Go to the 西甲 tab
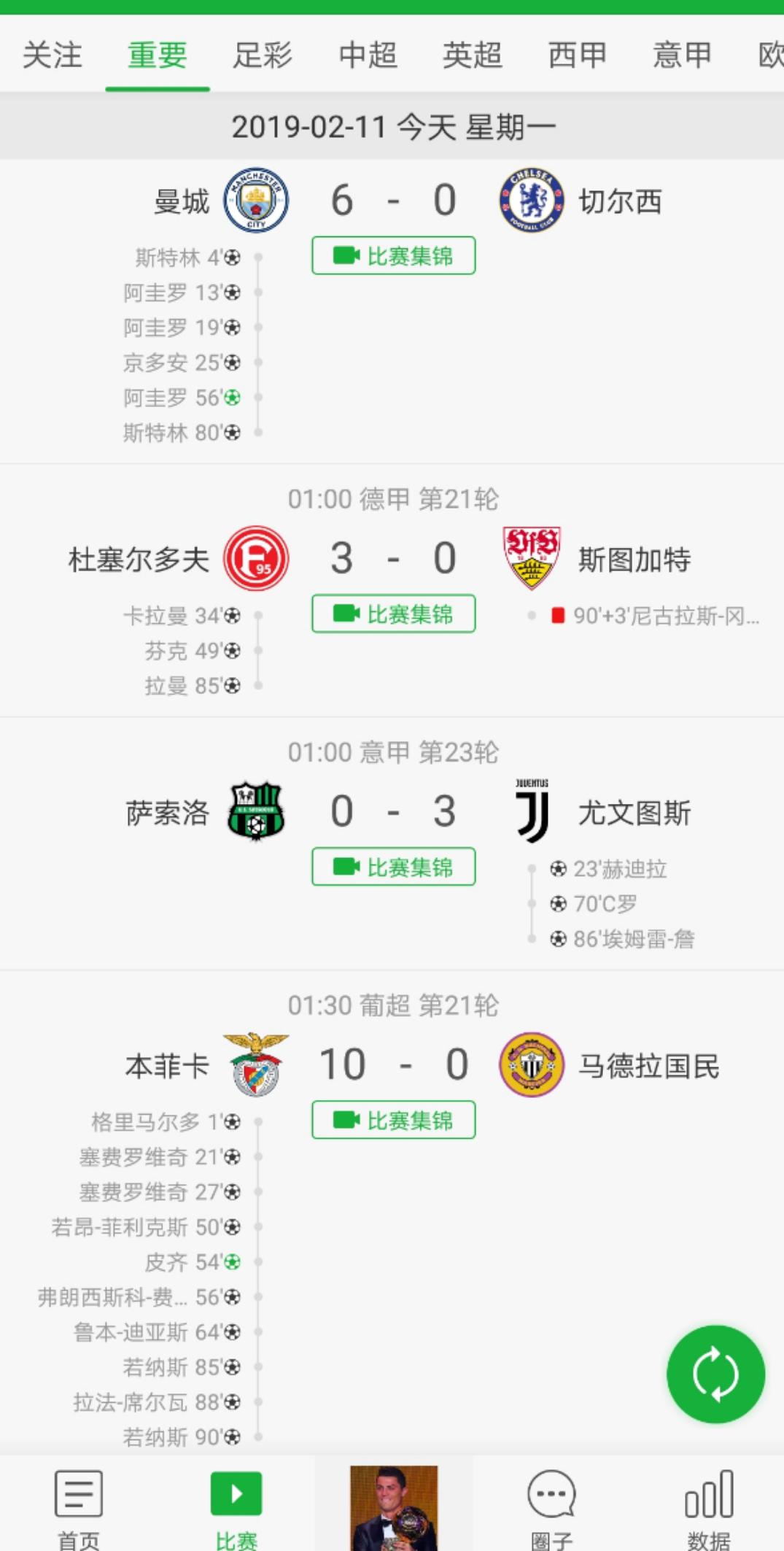The width and height of the screenshot is (784, 1551). pyautogui.click(x=578, y=55)
